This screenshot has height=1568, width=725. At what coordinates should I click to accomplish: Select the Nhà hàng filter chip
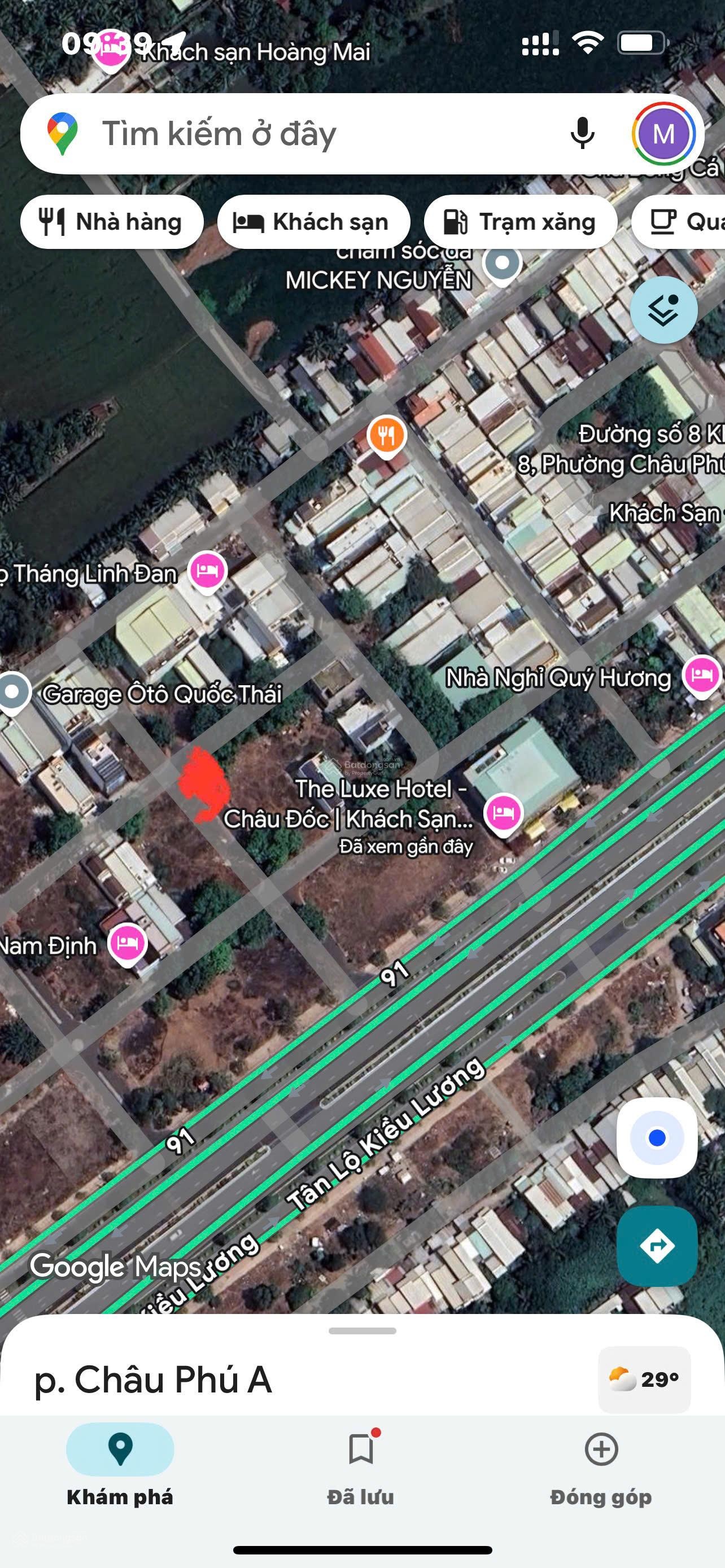(x=111, y=222)
